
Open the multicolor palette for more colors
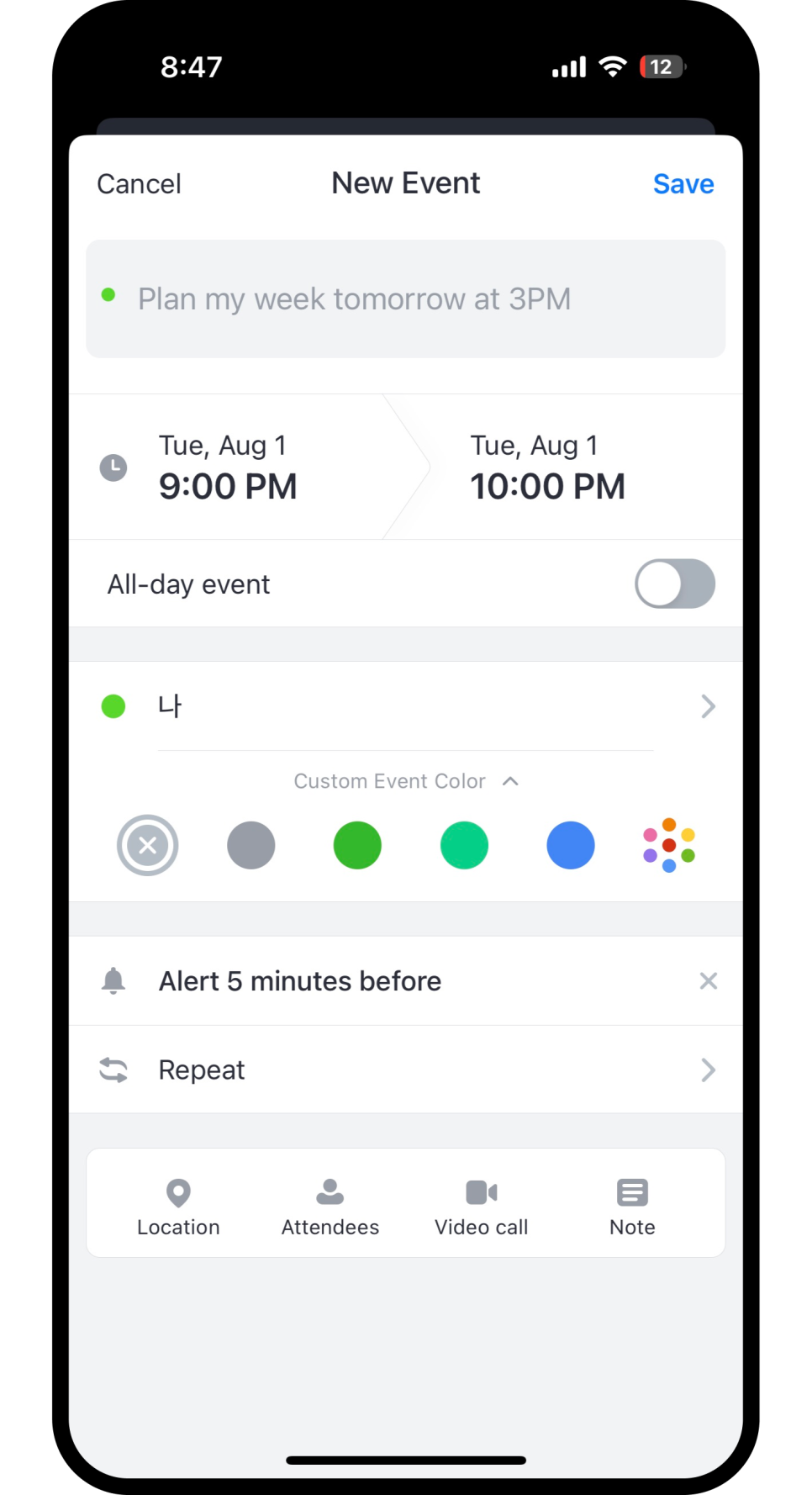pyautogui.click(x=669, y=845)
